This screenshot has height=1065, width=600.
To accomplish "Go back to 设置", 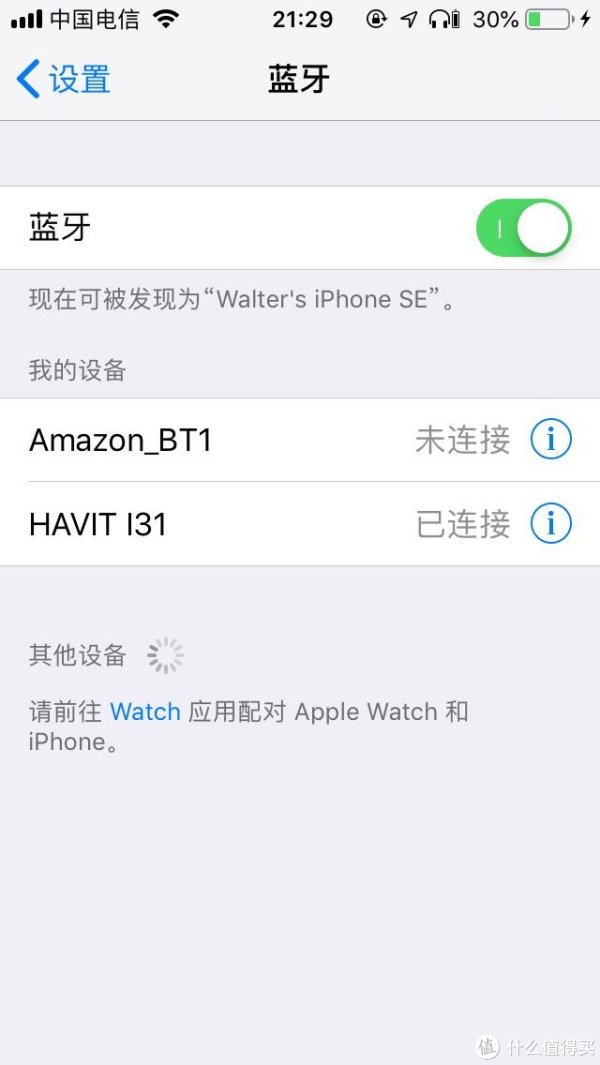I will pos(63,79).
